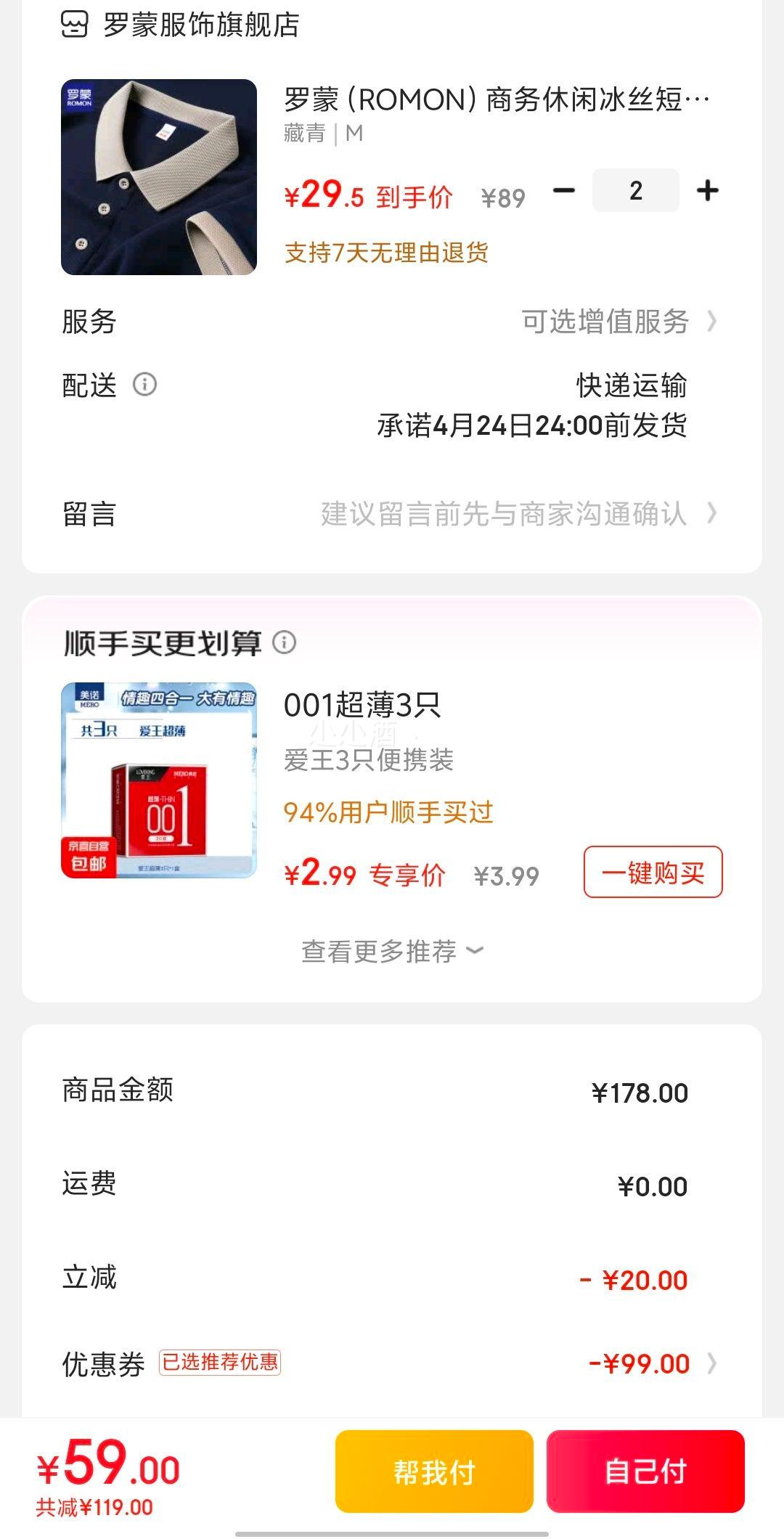The height and width of the screenshot is (1539, 784).
Task: Open the 优惠券 coupon selection row
Action: (x=392, y=1363)
